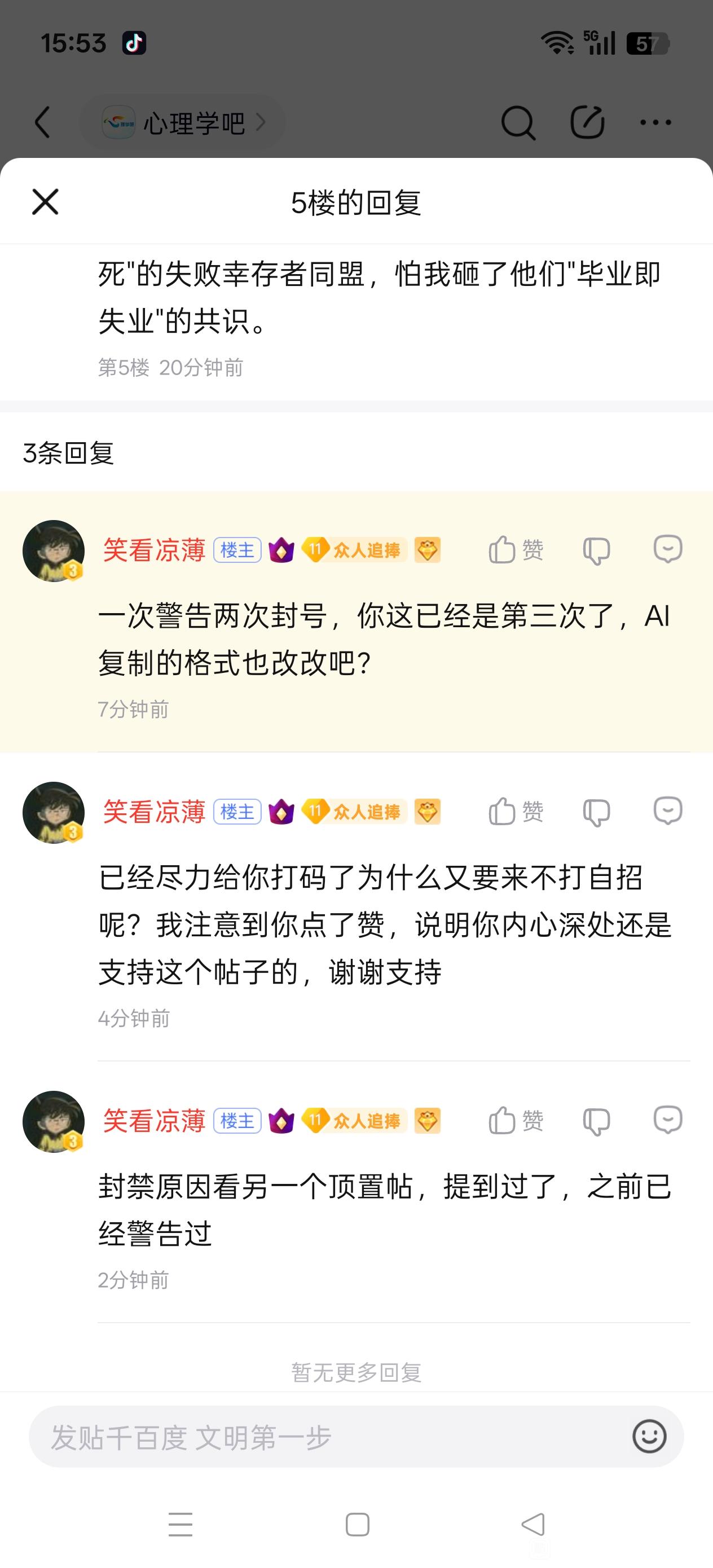Dislike the reply posted 2分钟前

point(596,1121)
